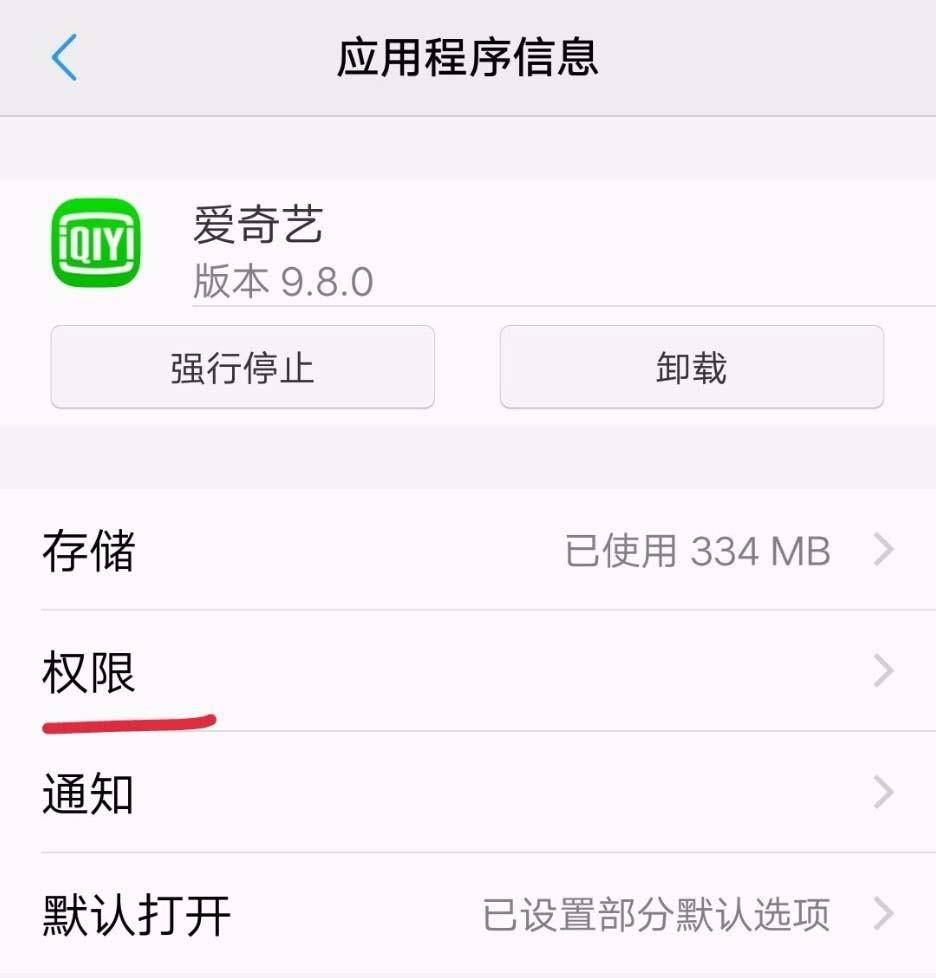
Task: Select the iQIYI logo thumbnail
Action: [93, 243]
